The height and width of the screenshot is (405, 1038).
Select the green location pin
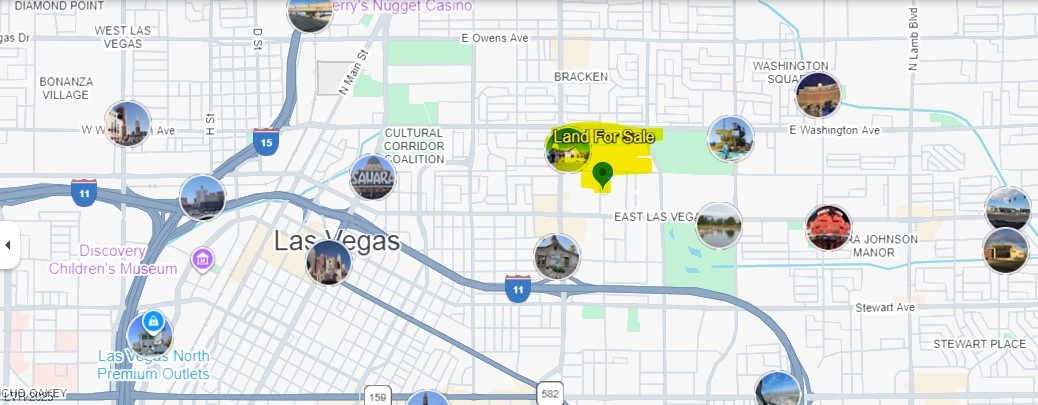tap(602, 176)
